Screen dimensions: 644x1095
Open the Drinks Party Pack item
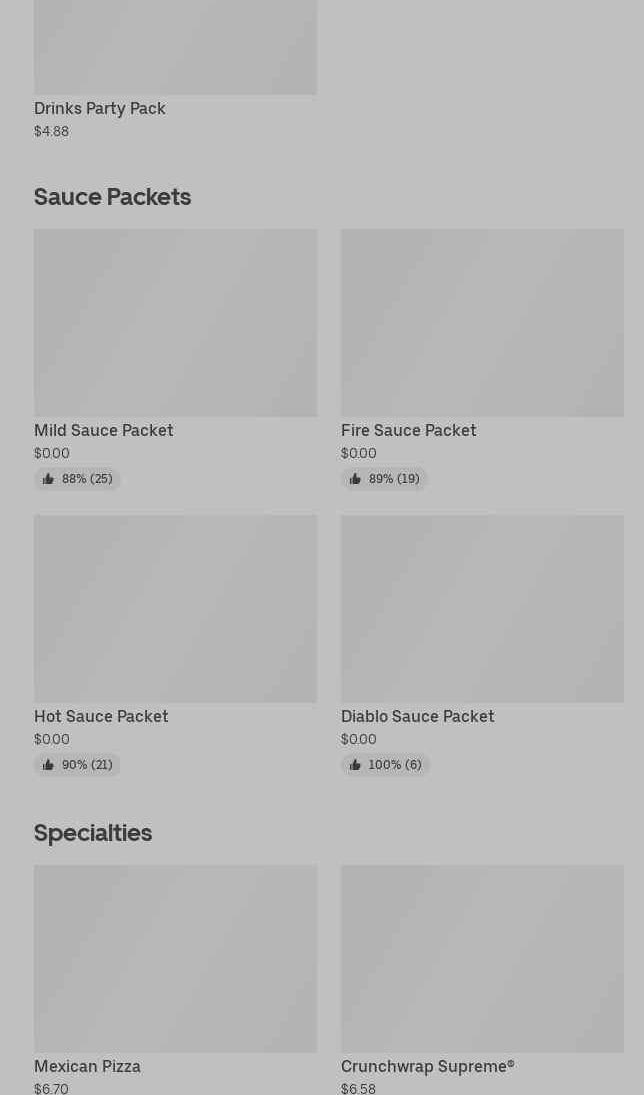pyautogui.click(x=175, y=70)
